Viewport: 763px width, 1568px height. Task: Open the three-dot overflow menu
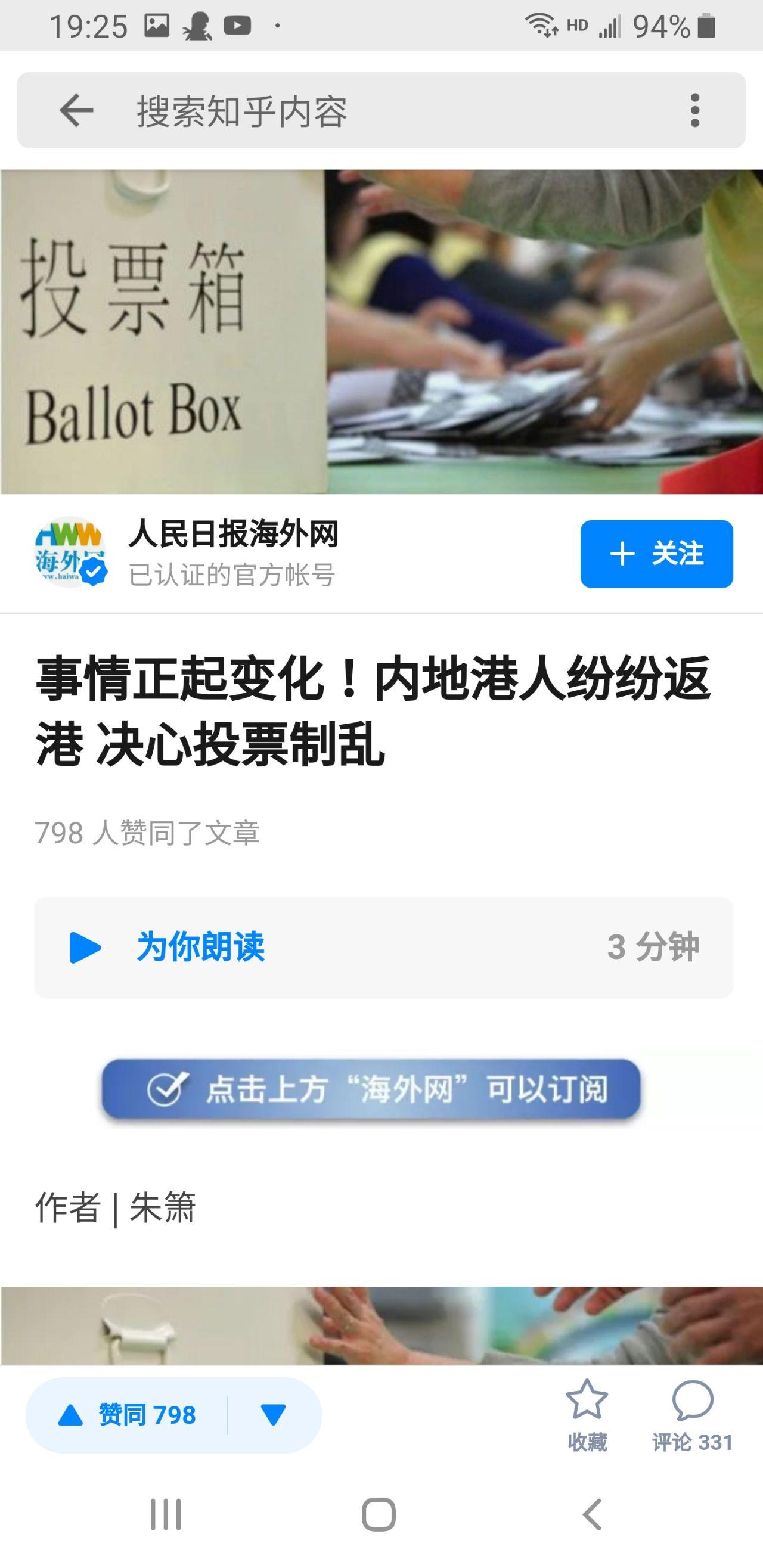tap(695, 110)
